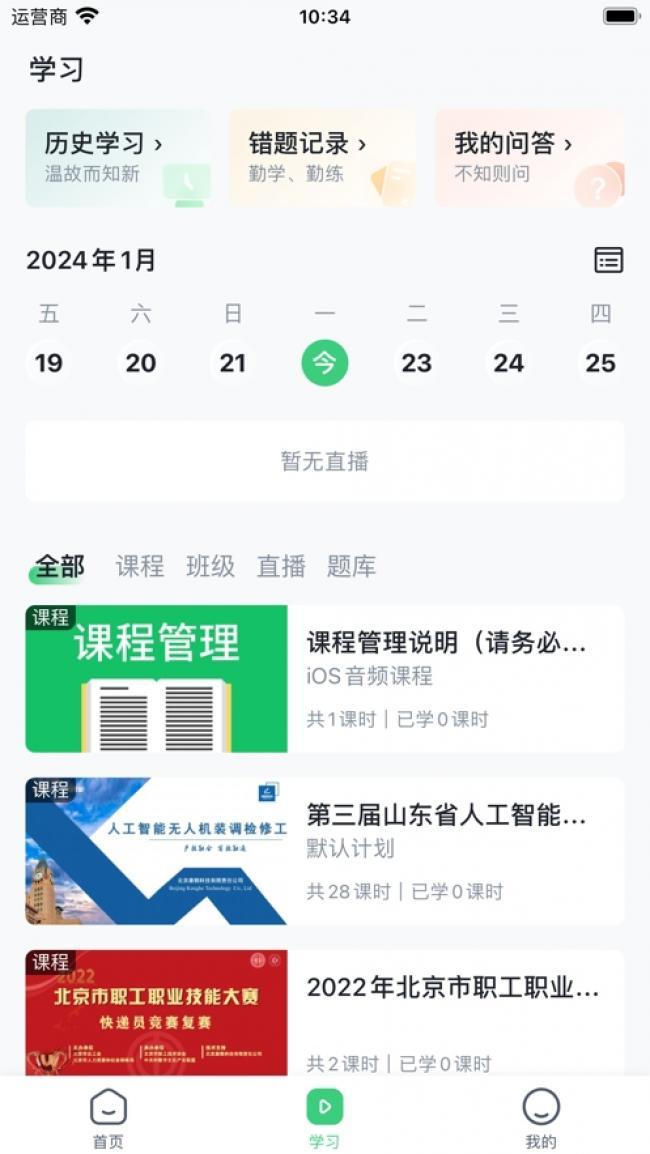Image resolution: width=650 pixels, height=1154 pixels.
Task: Open 历史学习 history card
Action: coord(118,158)
